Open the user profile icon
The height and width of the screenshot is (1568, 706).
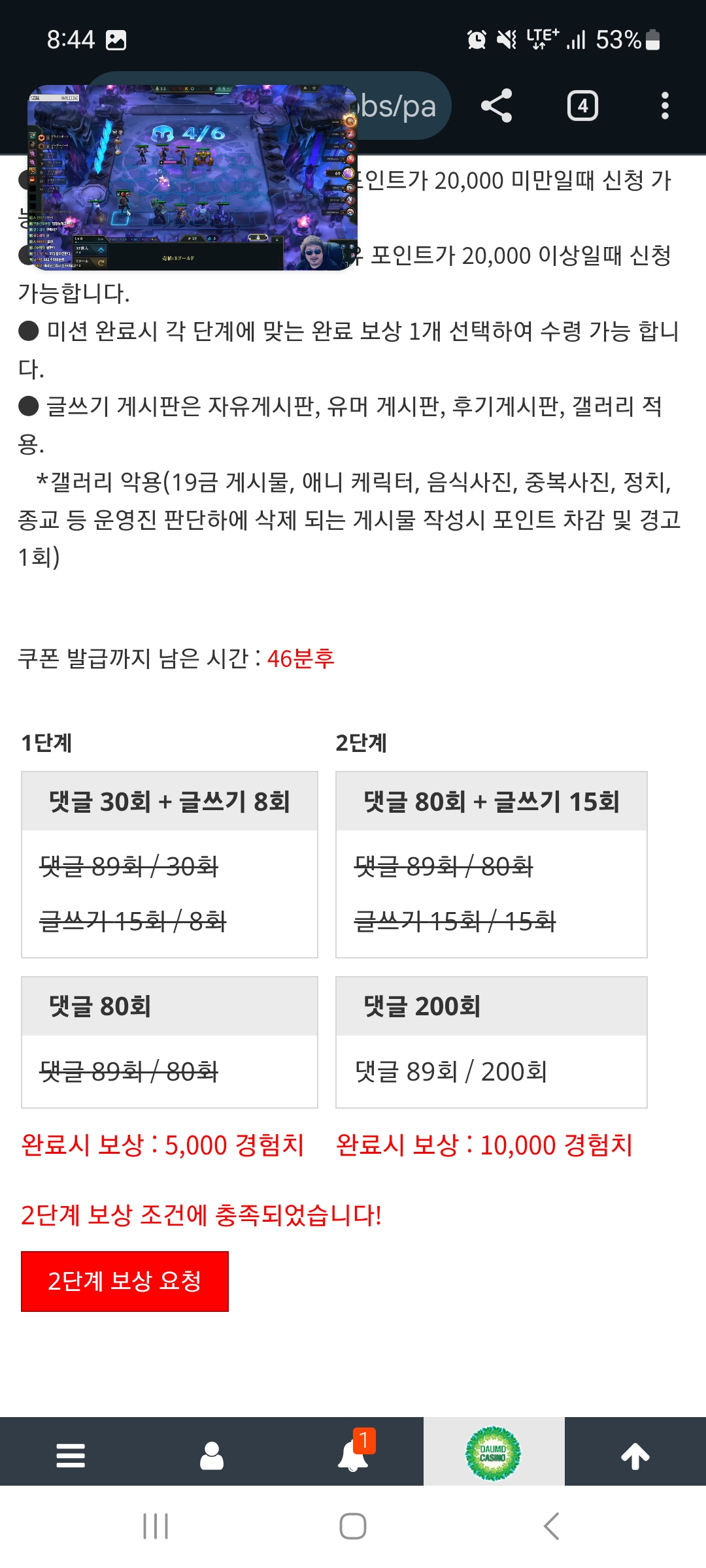click(x=212, y=1456)
